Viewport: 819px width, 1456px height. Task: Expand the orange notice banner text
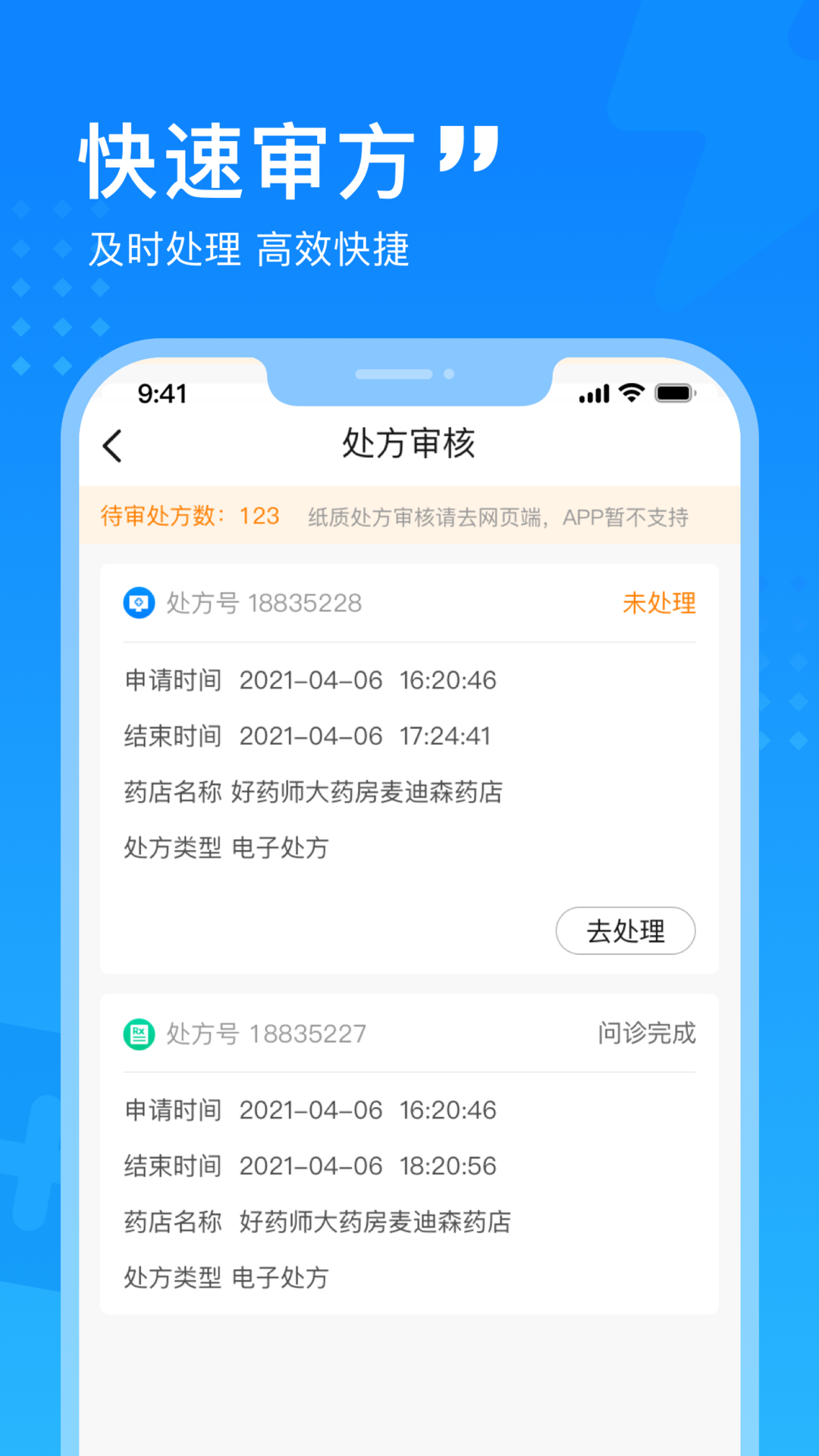500,516
